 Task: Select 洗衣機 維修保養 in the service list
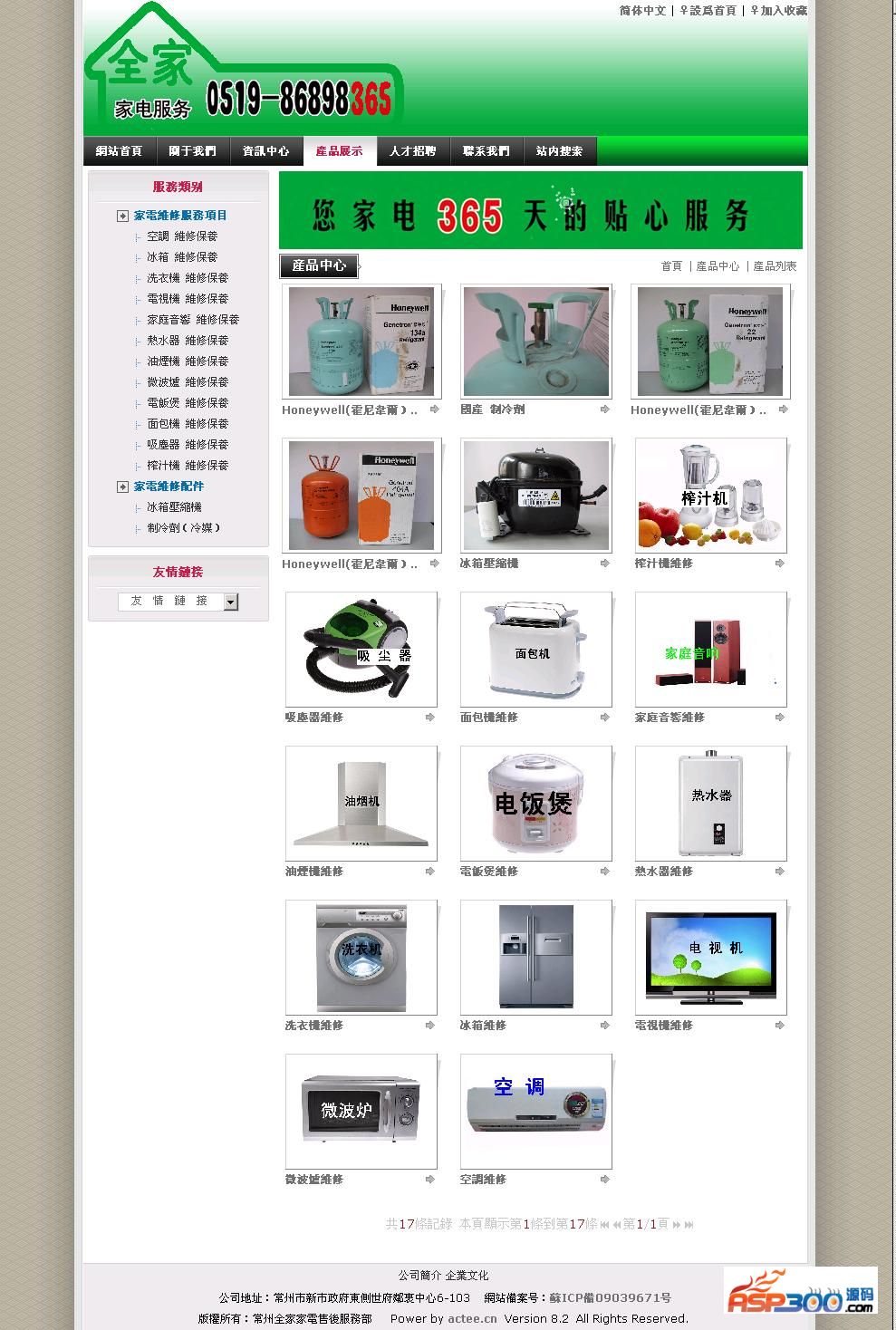click(188, 278)
